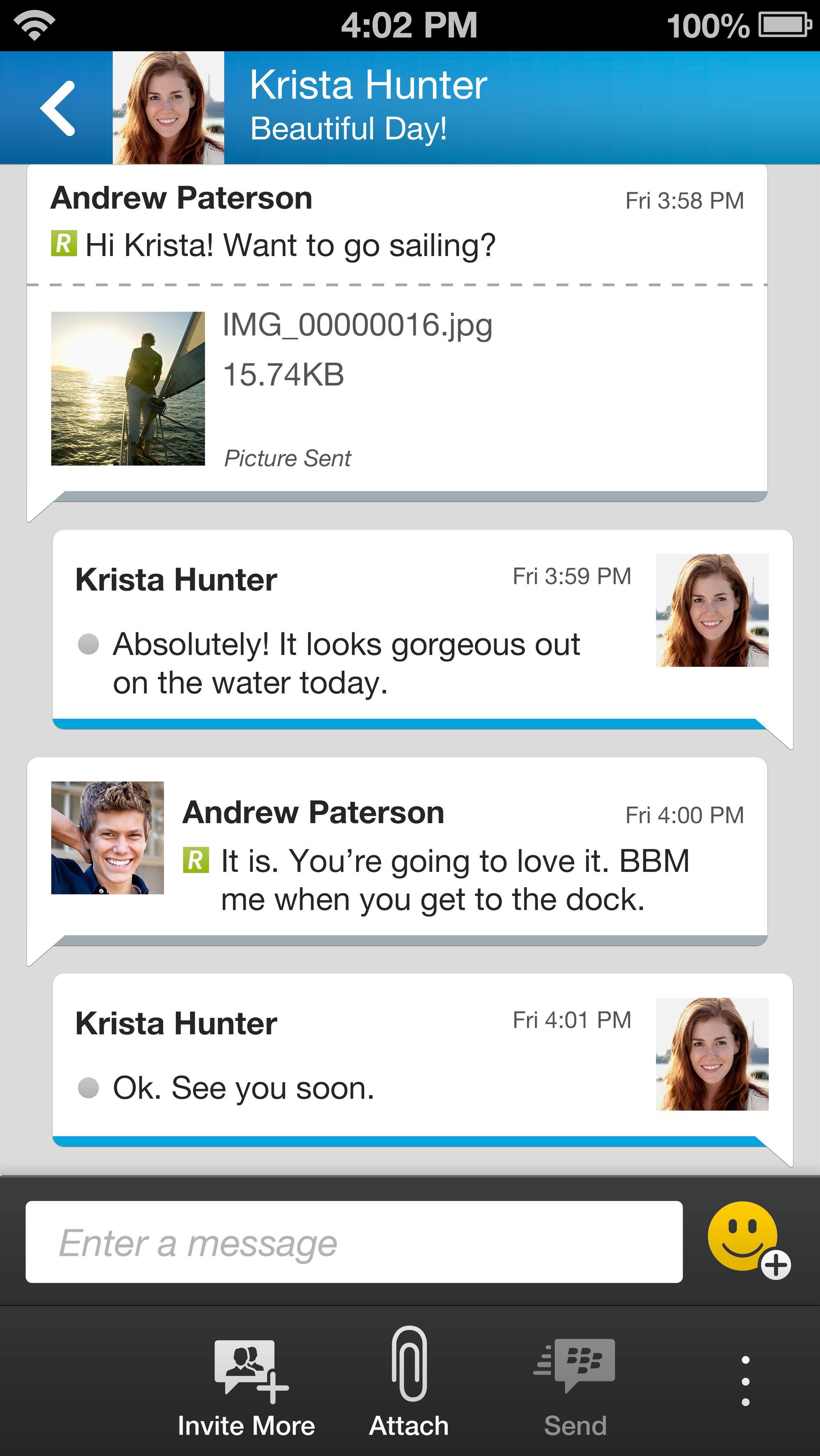820x1456 pixels.
Task: Open Krista Hunter's profile picture in the header
Action: coord(169,108)
